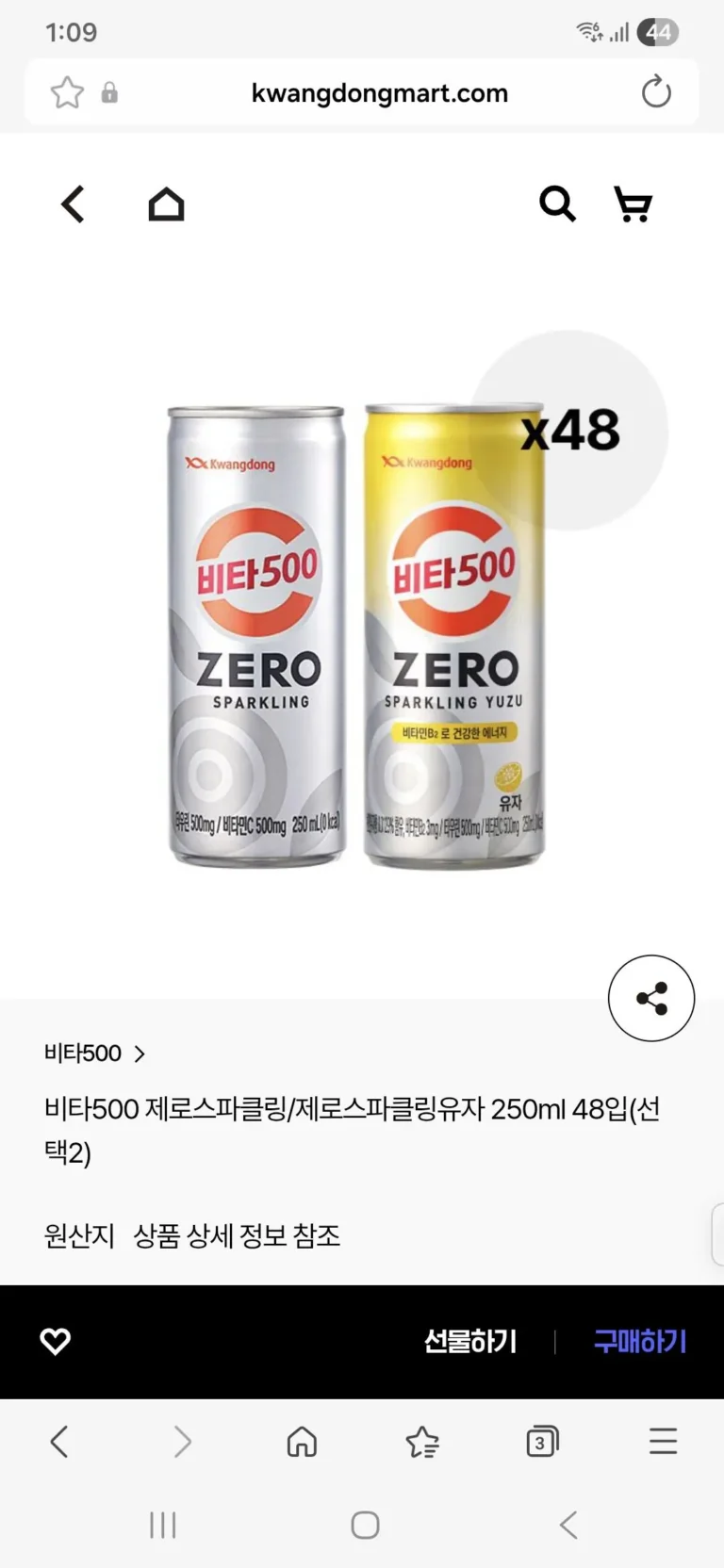
Task: Tap 선물하기 to gift this item
Action: pos(470,1341)
